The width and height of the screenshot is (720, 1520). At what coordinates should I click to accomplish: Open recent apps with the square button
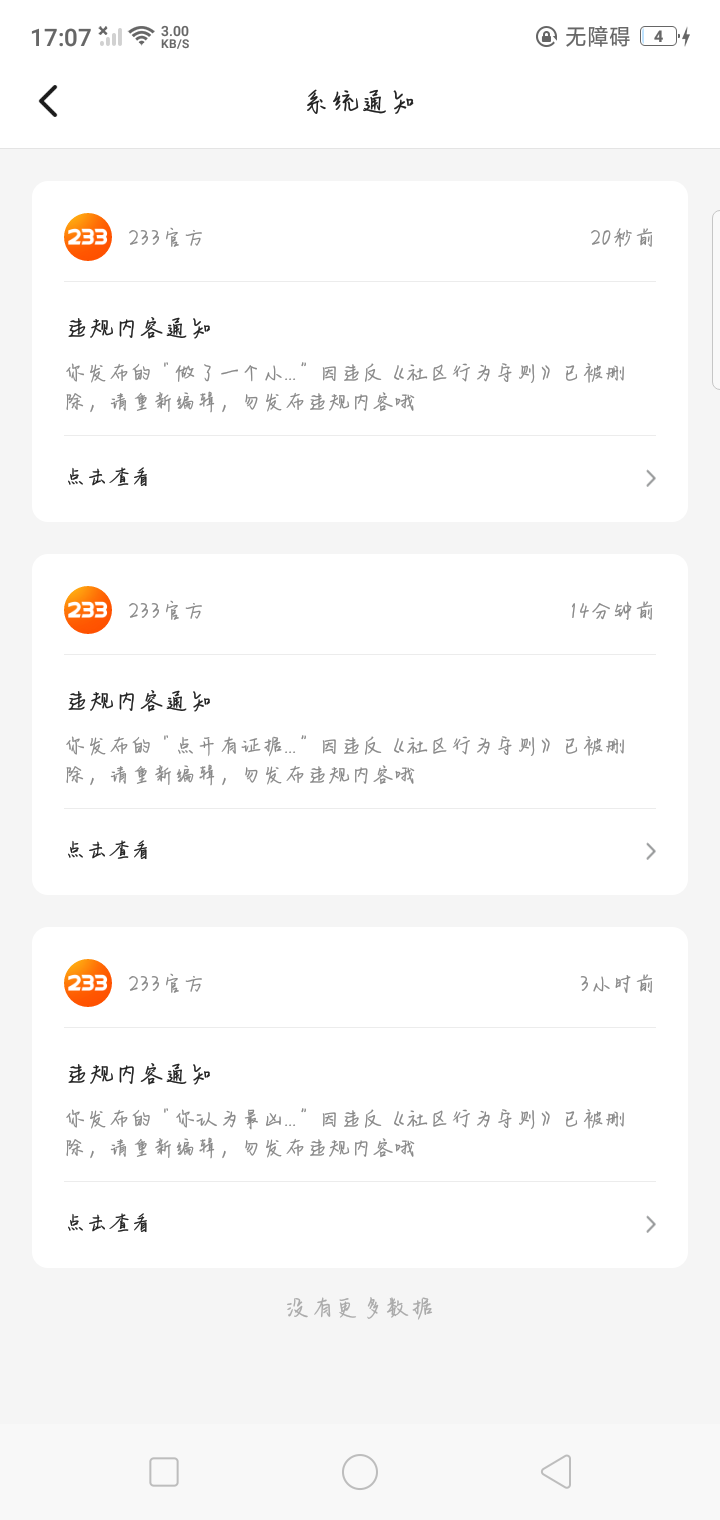pyautogui.click(x=164, y=1472)
